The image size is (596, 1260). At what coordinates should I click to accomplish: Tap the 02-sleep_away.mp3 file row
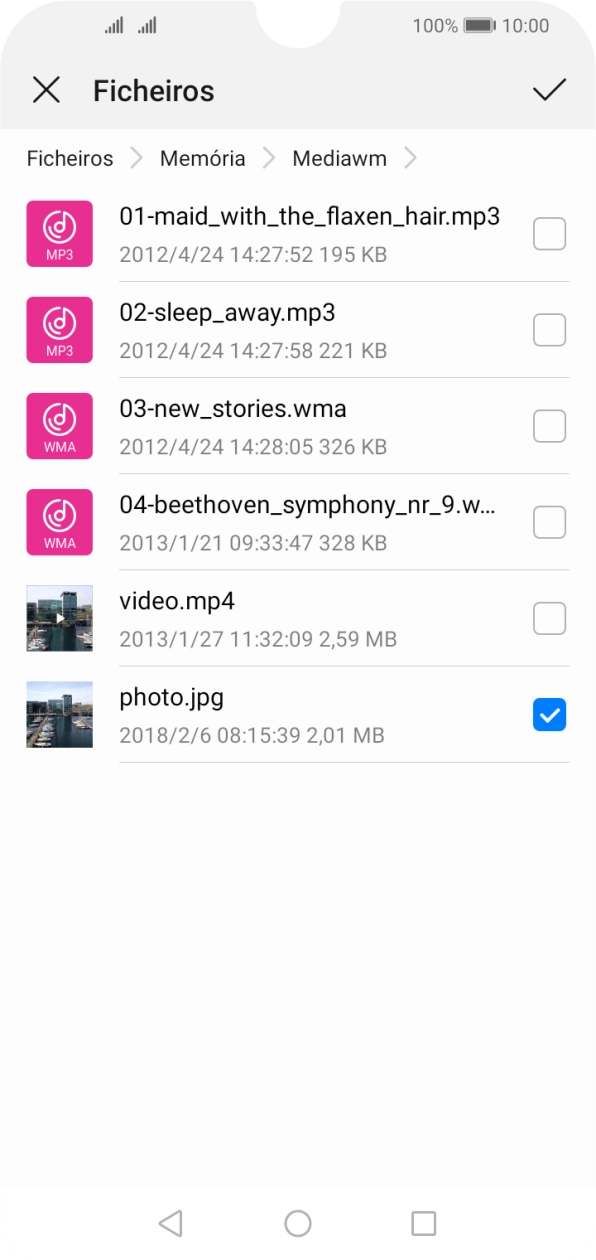[x=298, y=330]
